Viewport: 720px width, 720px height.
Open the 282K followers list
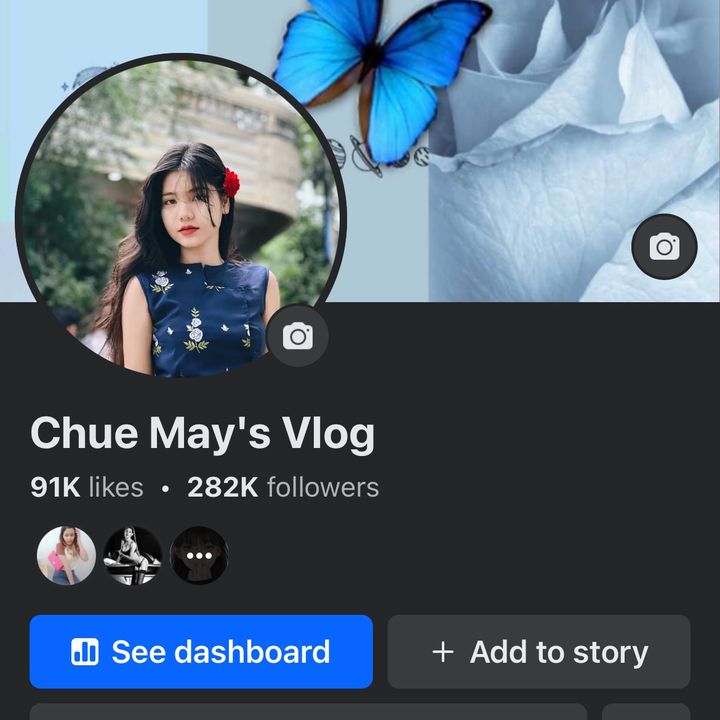coord(283,488)
